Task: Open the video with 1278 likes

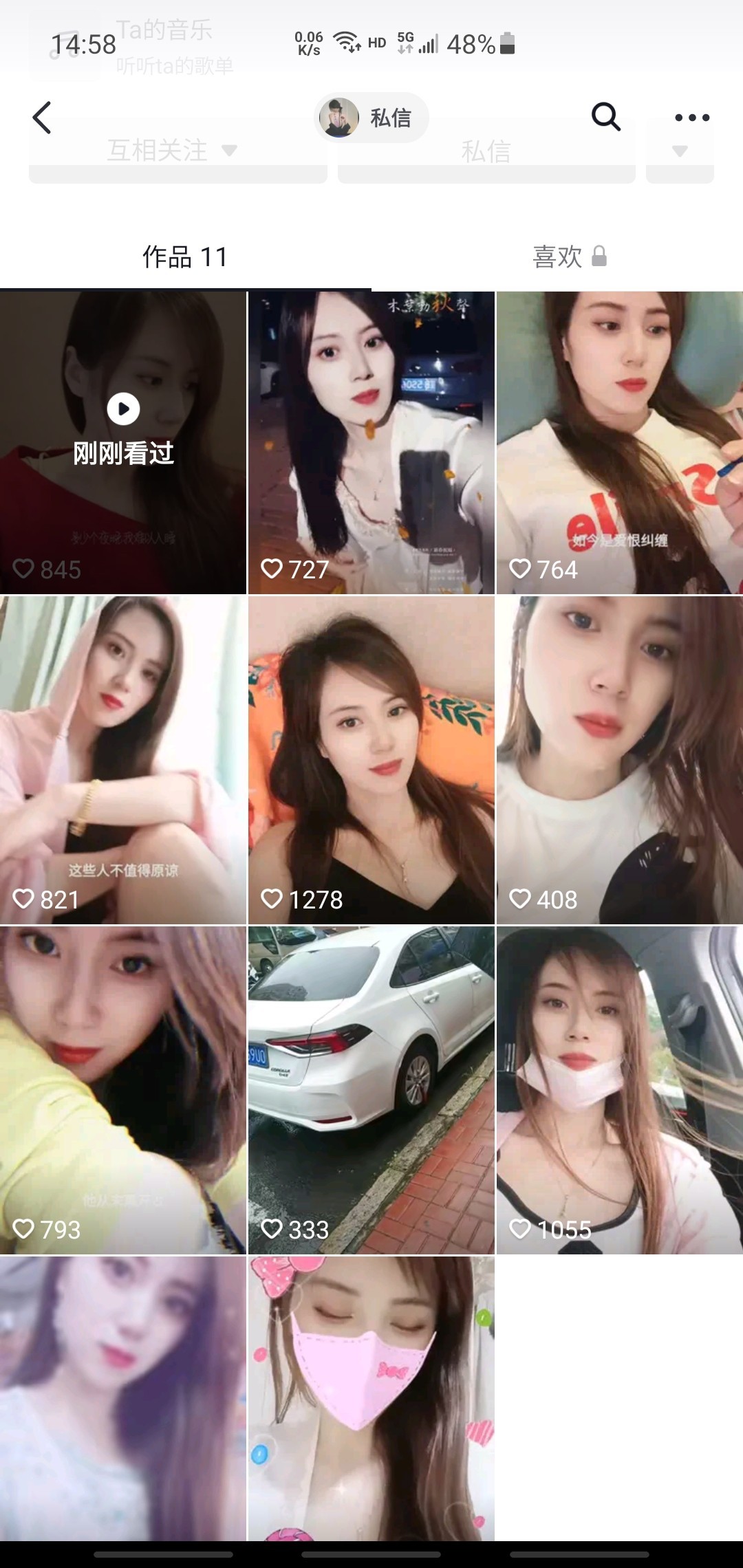Action: 371,759
